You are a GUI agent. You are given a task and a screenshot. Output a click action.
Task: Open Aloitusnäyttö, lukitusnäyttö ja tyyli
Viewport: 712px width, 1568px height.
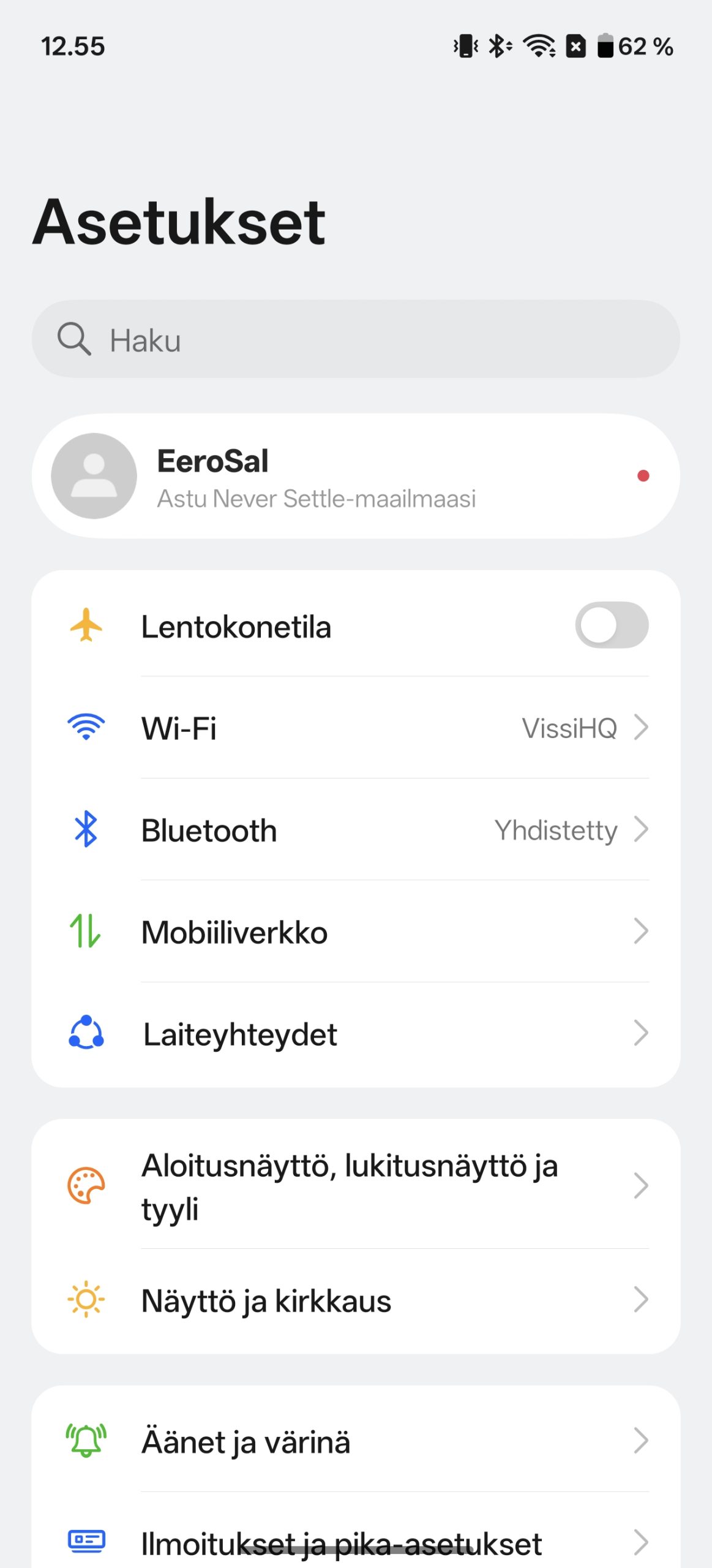pyautogui.click(x=355, y=1186)
